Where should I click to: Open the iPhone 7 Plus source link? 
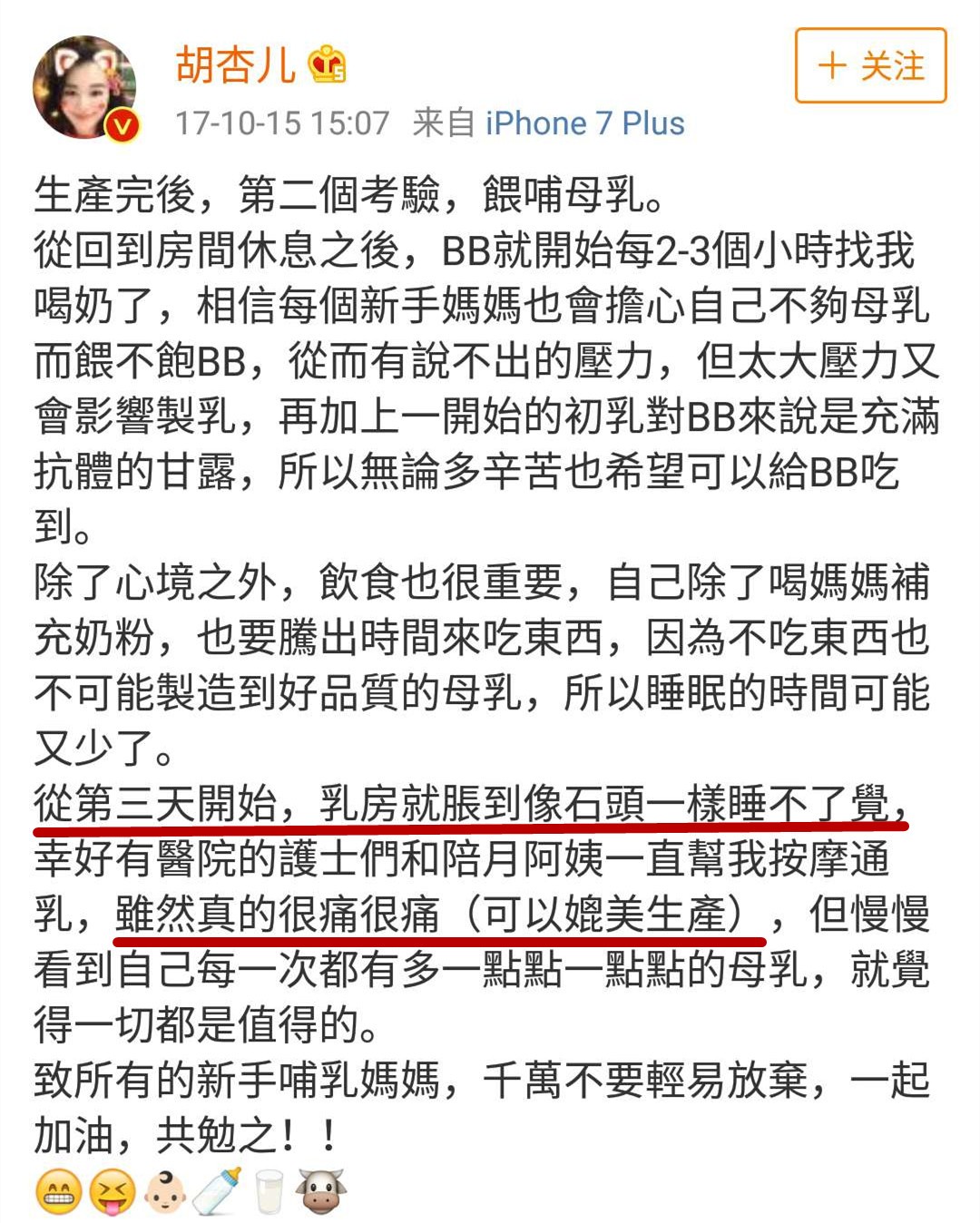584,122
